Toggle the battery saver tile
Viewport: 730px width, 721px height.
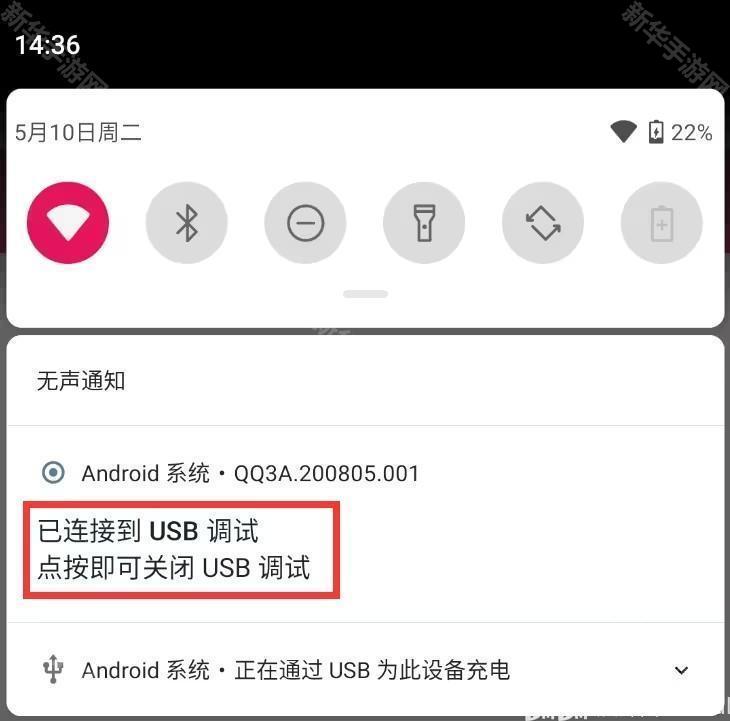661,223
